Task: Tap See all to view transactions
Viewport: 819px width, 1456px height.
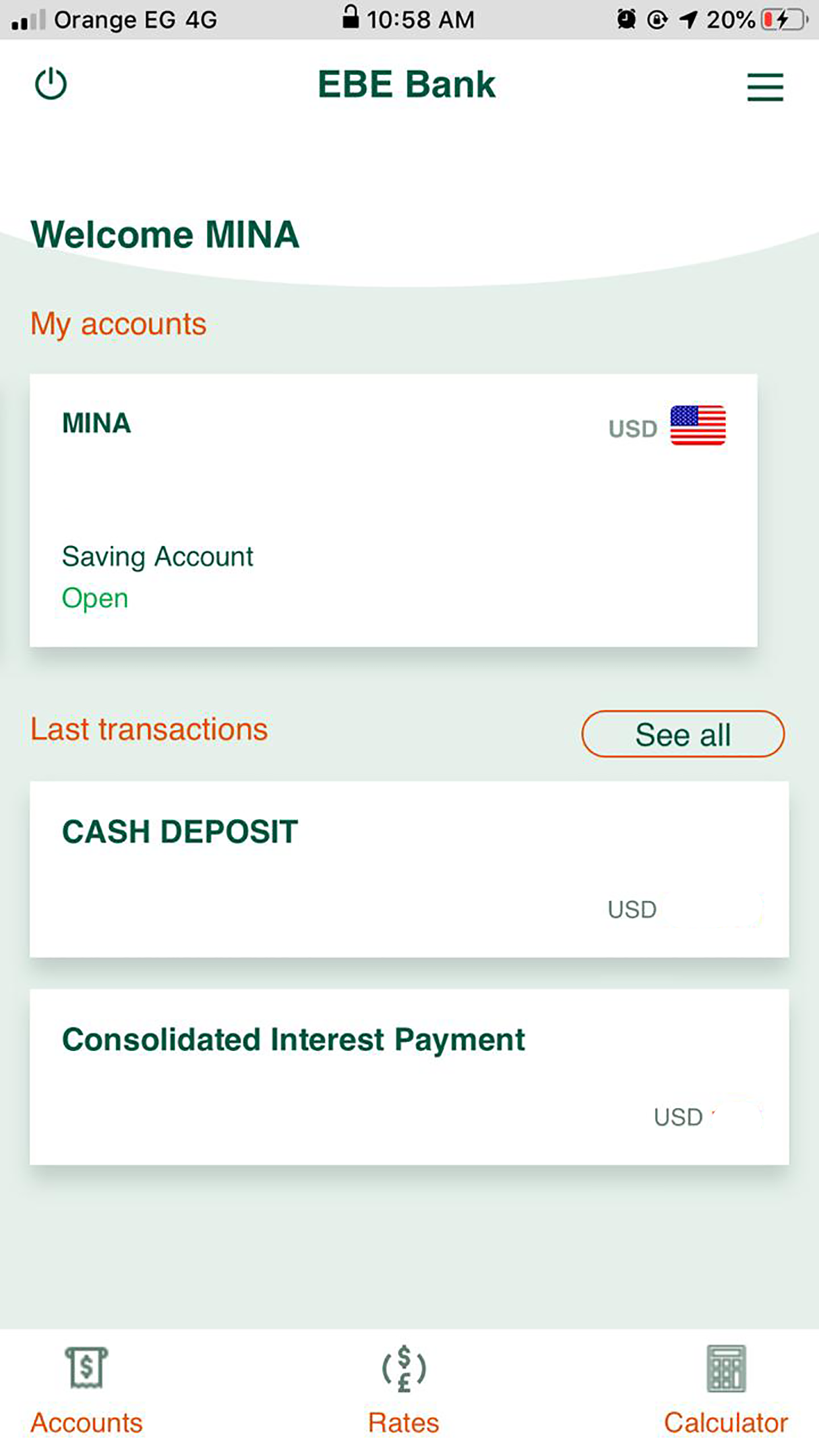Action: [x=682, y=733]
